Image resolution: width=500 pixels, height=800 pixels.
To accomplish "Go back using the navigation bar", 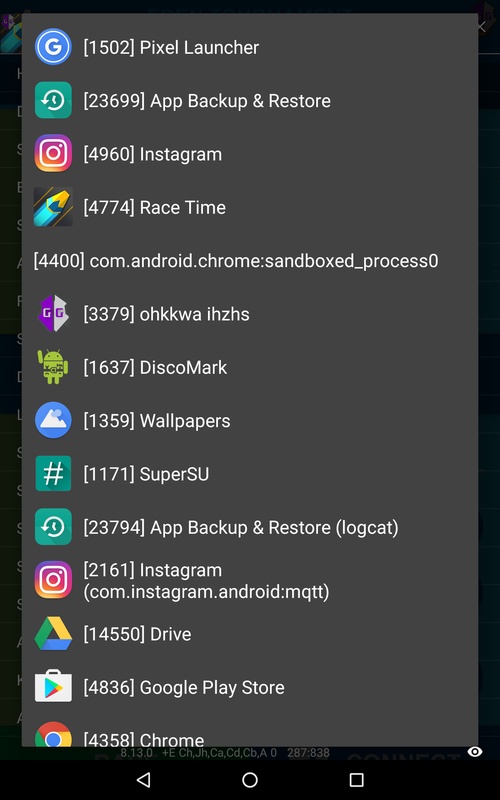I will tap(144, 779).
